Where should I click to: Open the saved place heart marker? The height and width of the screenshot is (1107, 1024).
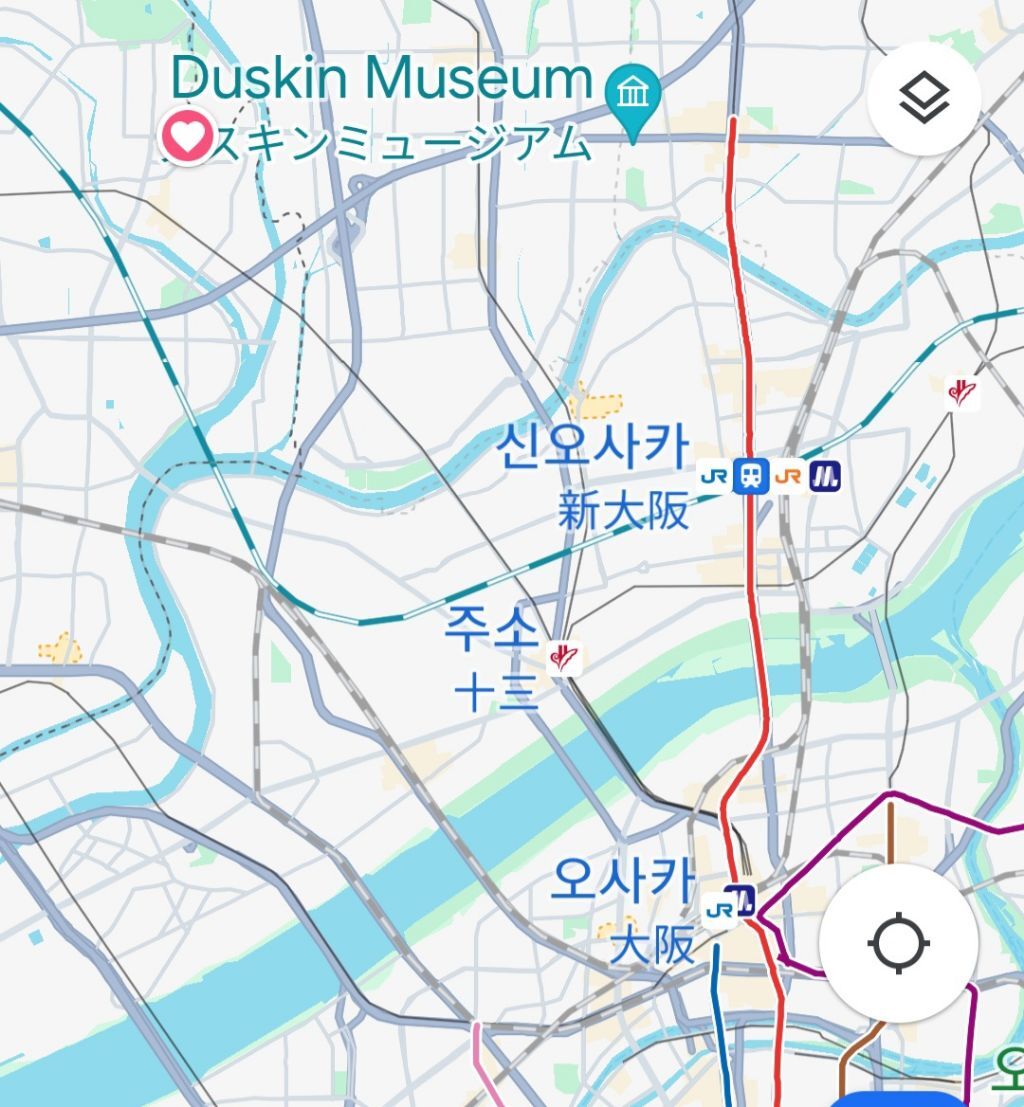(x=188, y=136)
